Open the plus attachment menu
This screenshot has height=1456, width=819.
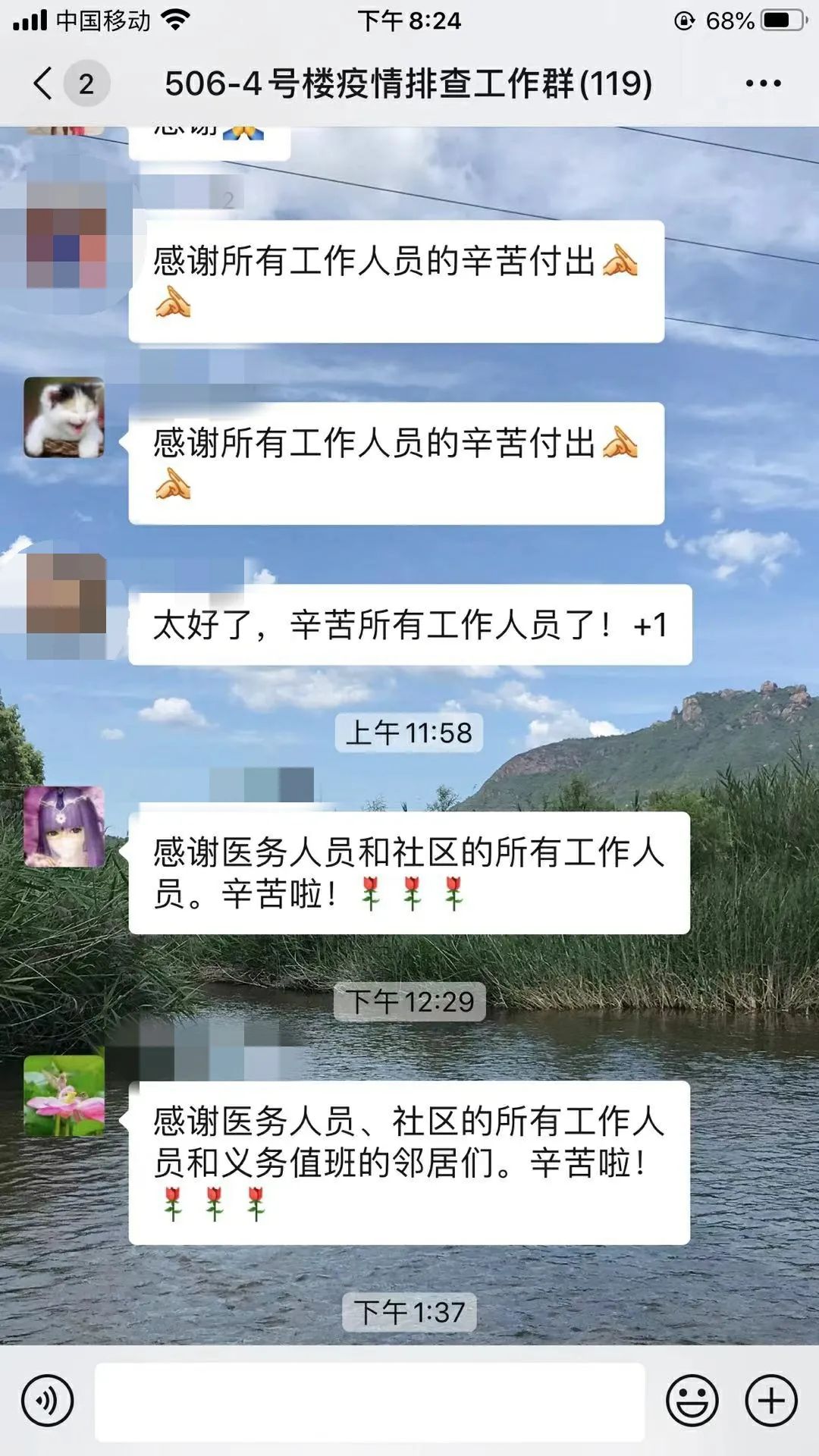click(x=771, y=1401)
